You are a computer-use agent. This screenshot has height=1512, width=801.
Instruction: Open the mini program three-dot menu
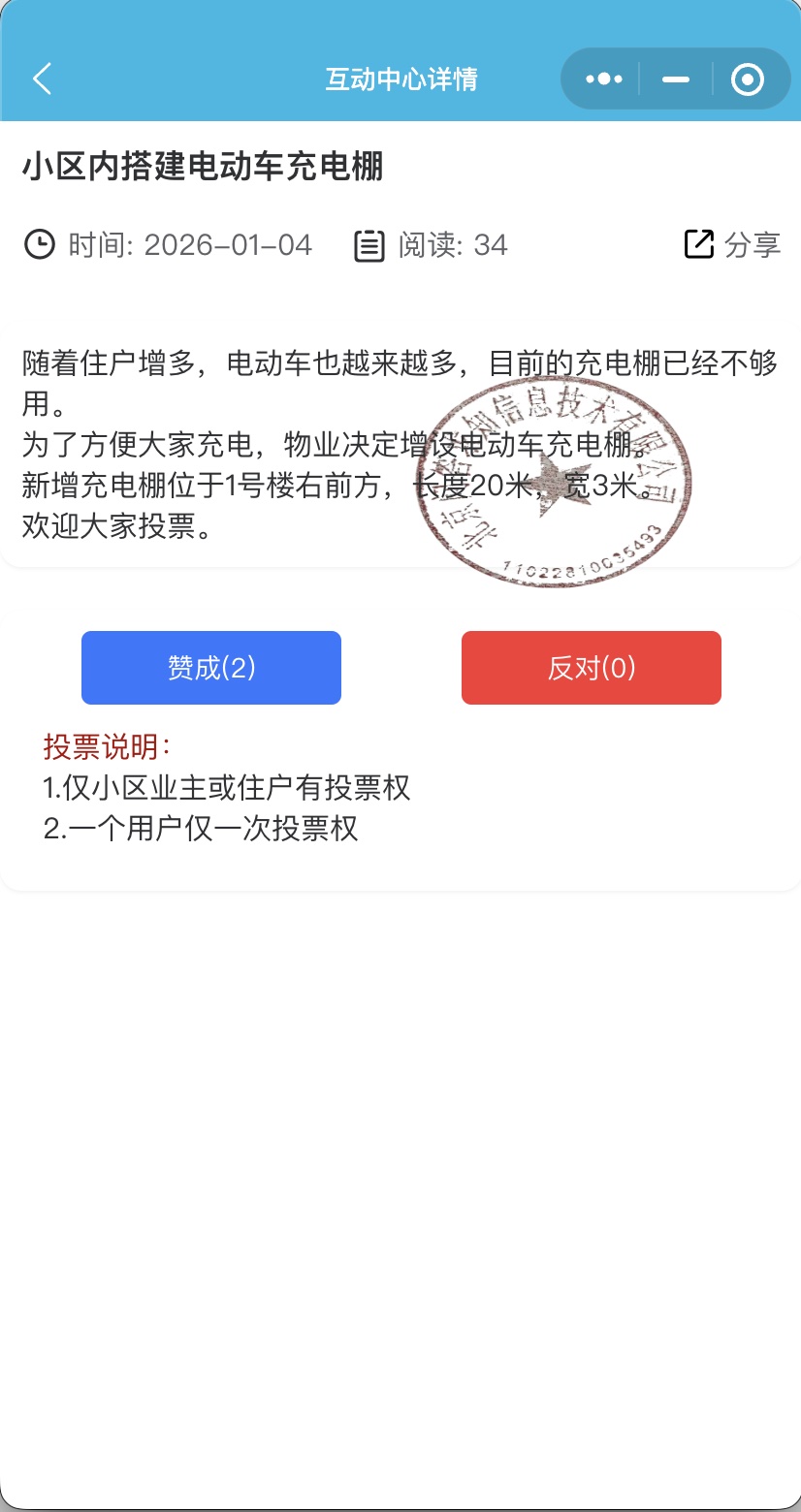tap(604, 79)
